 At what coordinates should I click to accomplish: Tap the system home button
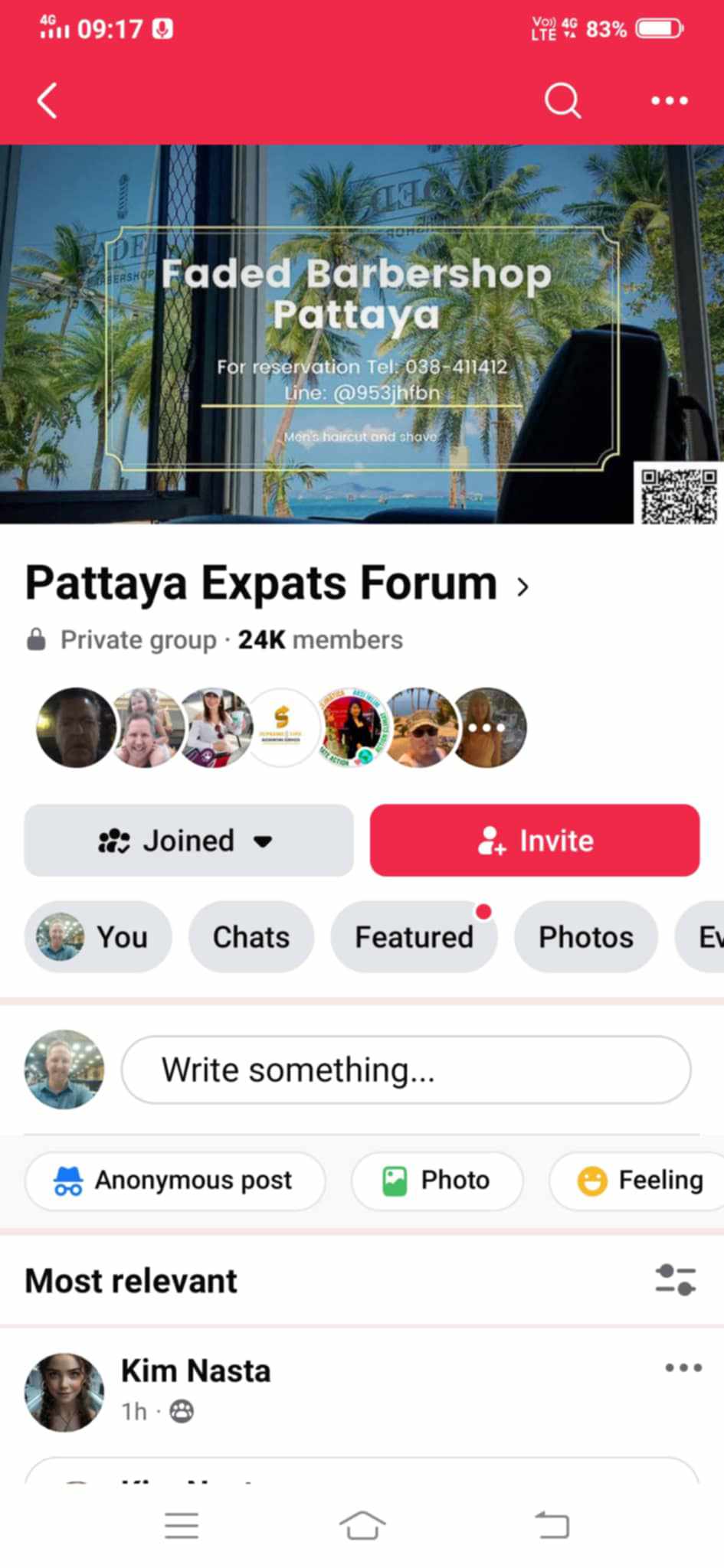[362, 1525]
